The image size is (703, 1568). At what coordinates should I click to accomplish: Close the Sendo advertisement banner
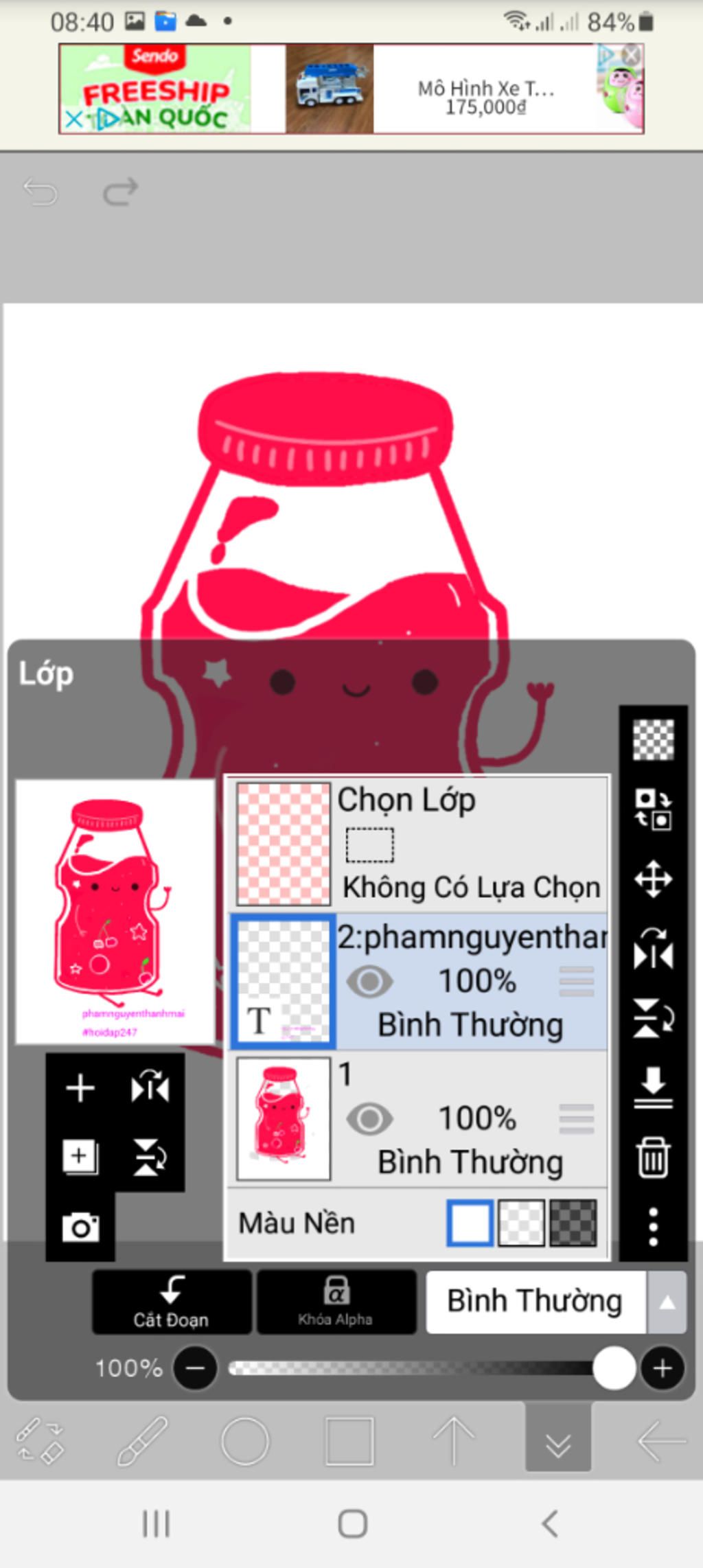(632, 56)
